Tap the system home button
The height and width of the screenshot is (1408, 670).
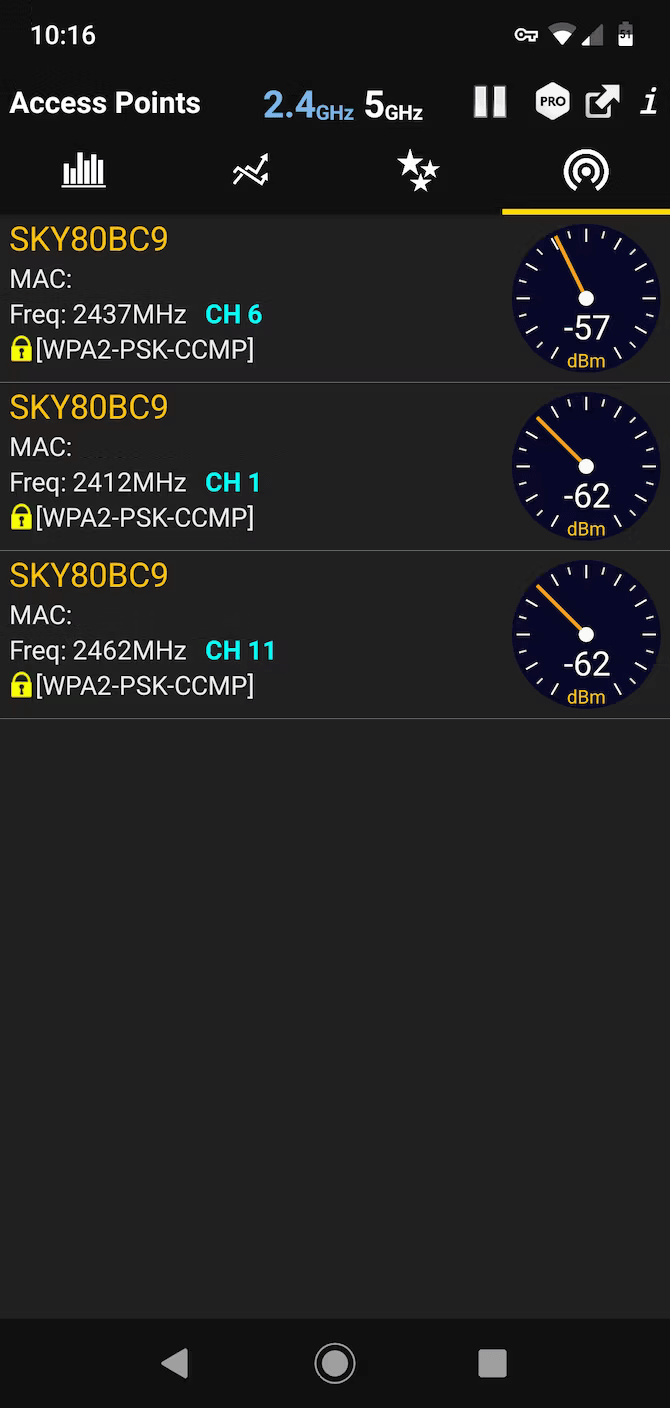(335, 1362)
